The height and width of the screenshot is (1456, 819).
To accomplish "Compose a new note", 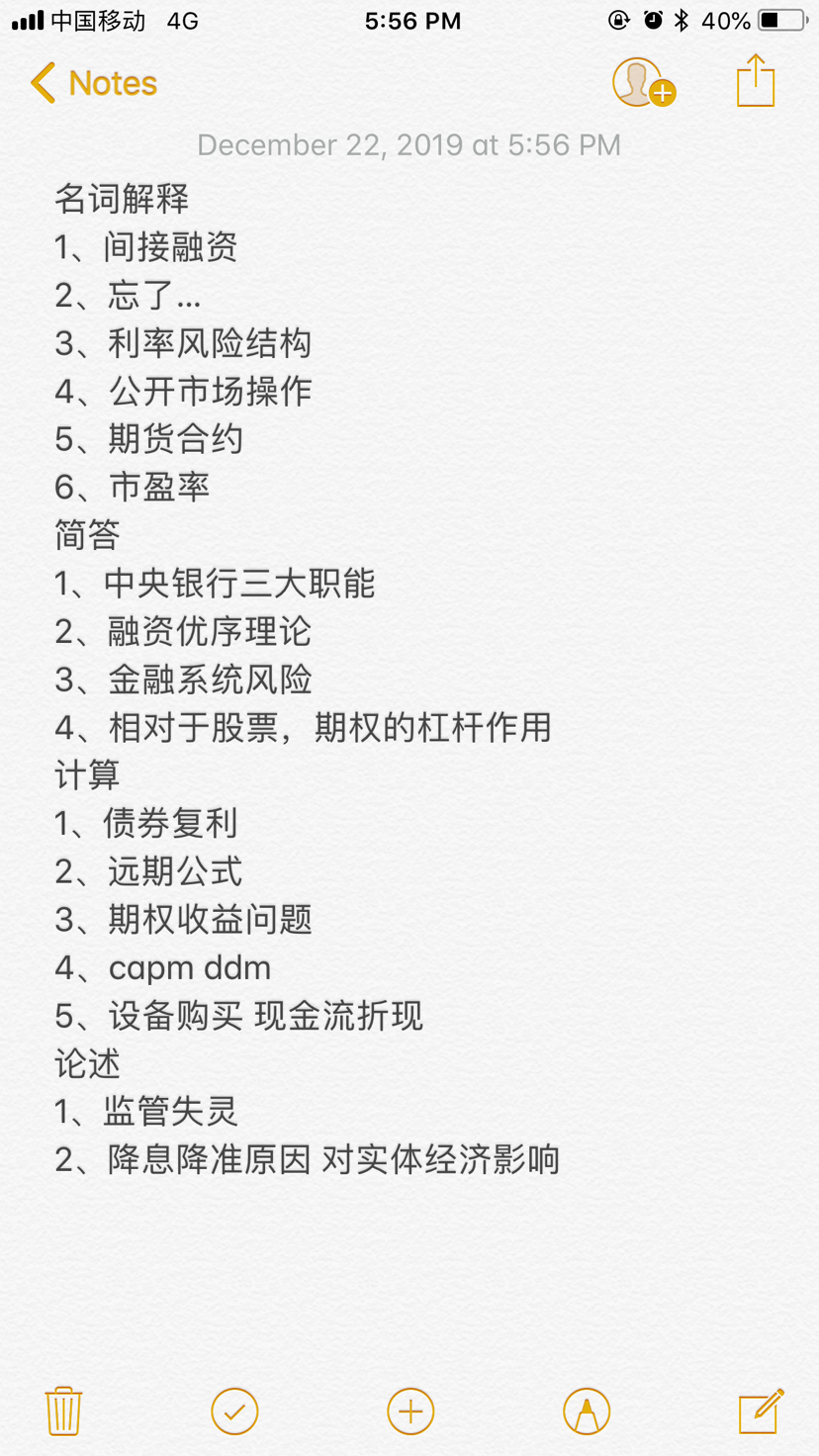I will pyautogui.click(x=762, y=1411).
